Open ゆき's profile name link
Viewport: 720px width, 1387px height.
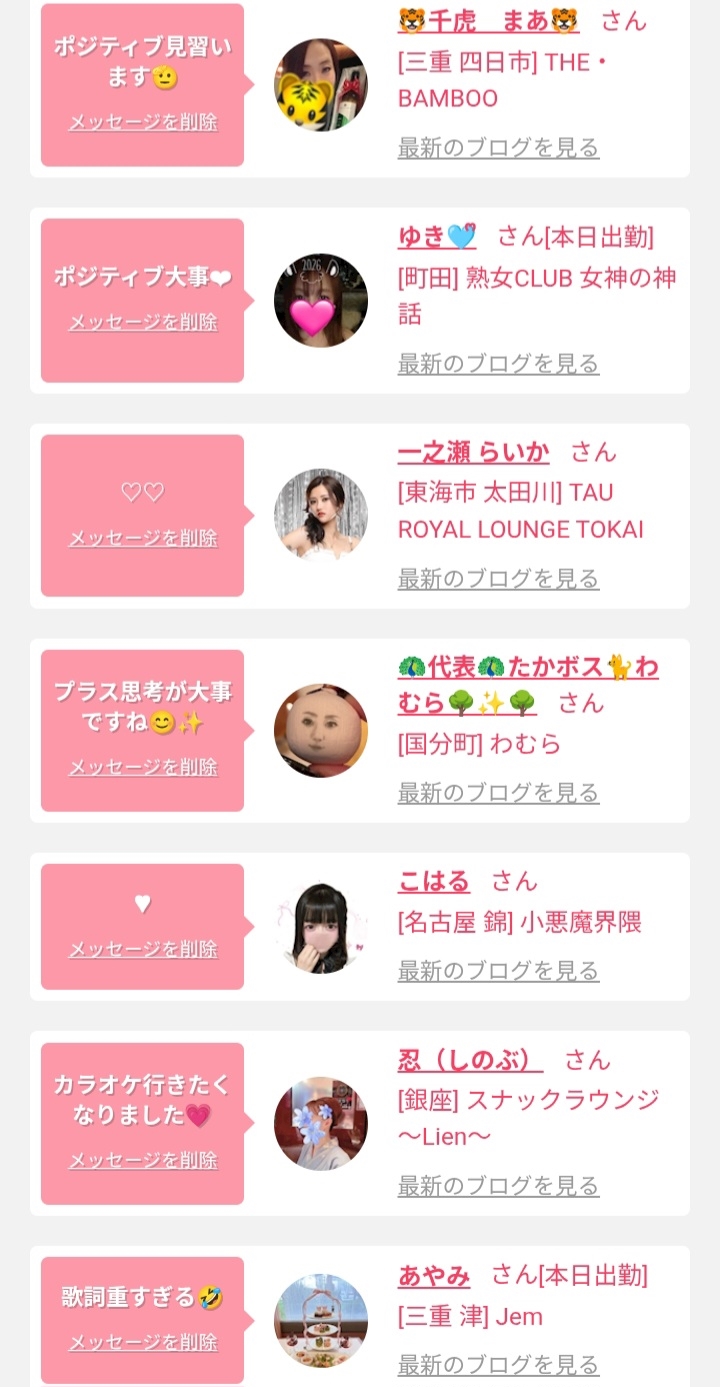click(x=437, y=236)
